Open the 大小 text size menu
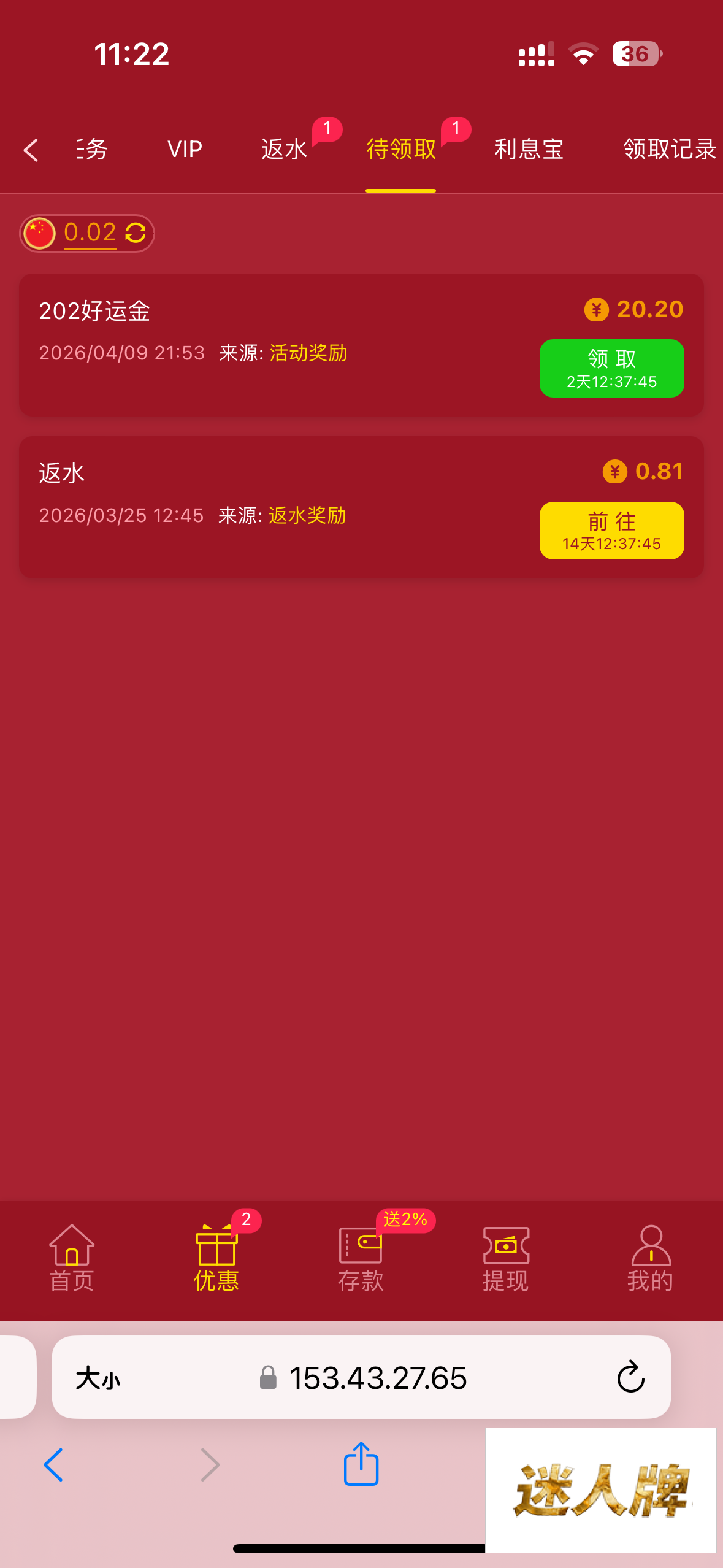Image resolution: width=723 pixels, height=1568 pixels. tap(98, 1378)
